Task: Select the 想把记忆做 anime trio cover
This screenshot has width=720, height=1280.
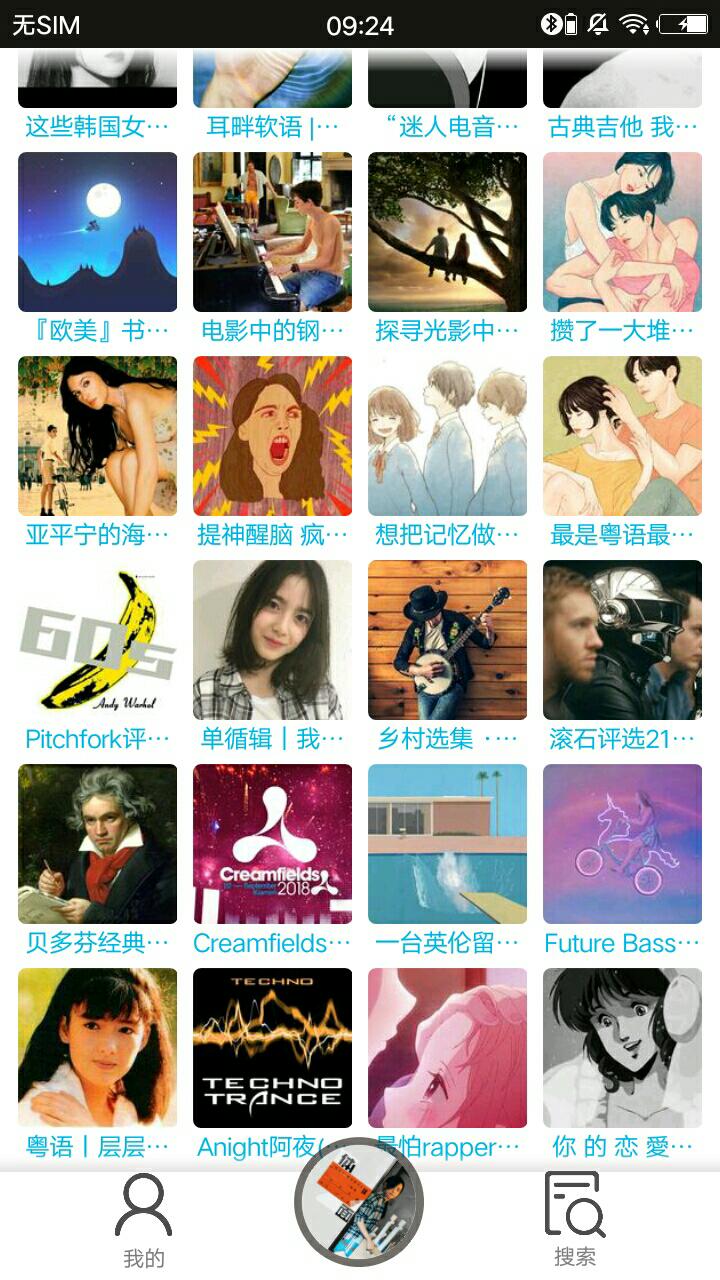Action: pyautogui.click(x=447, y=436)
